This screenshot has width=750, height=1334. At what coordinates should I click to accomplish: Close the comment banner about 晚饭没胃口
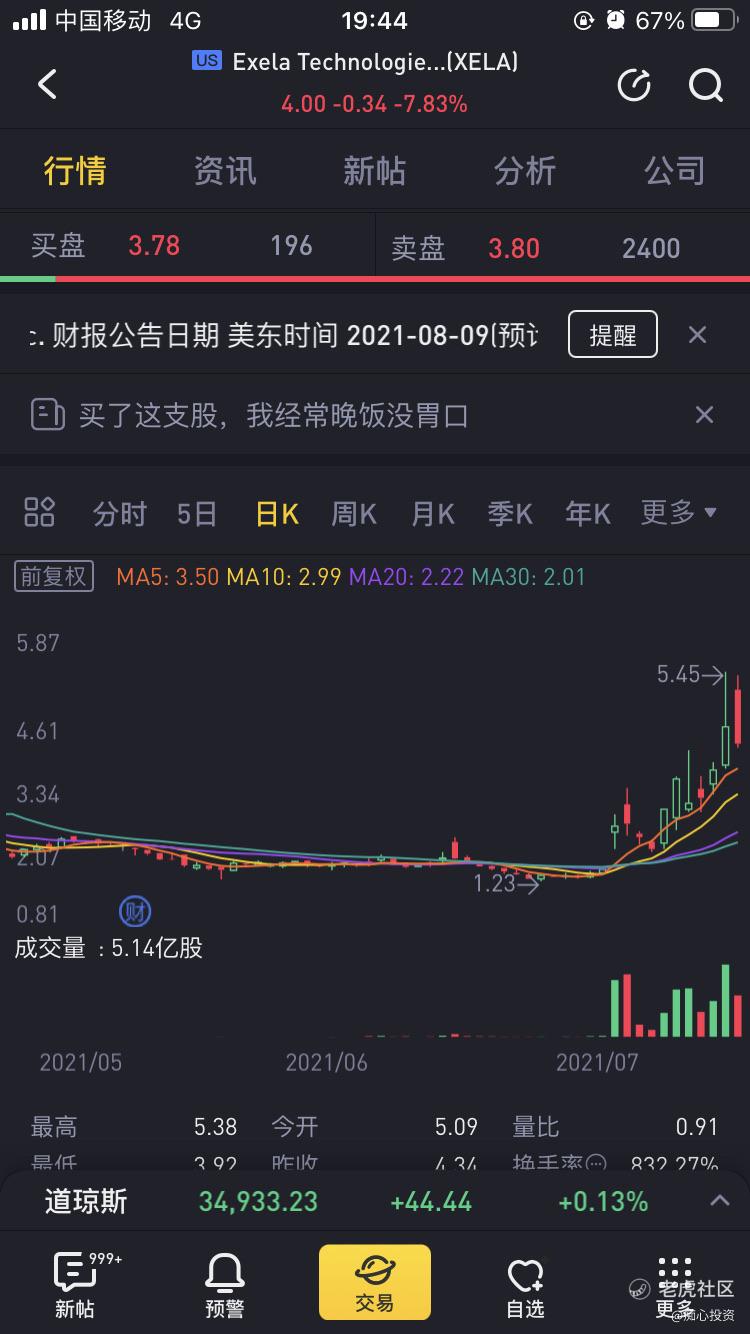pos(704,414)
